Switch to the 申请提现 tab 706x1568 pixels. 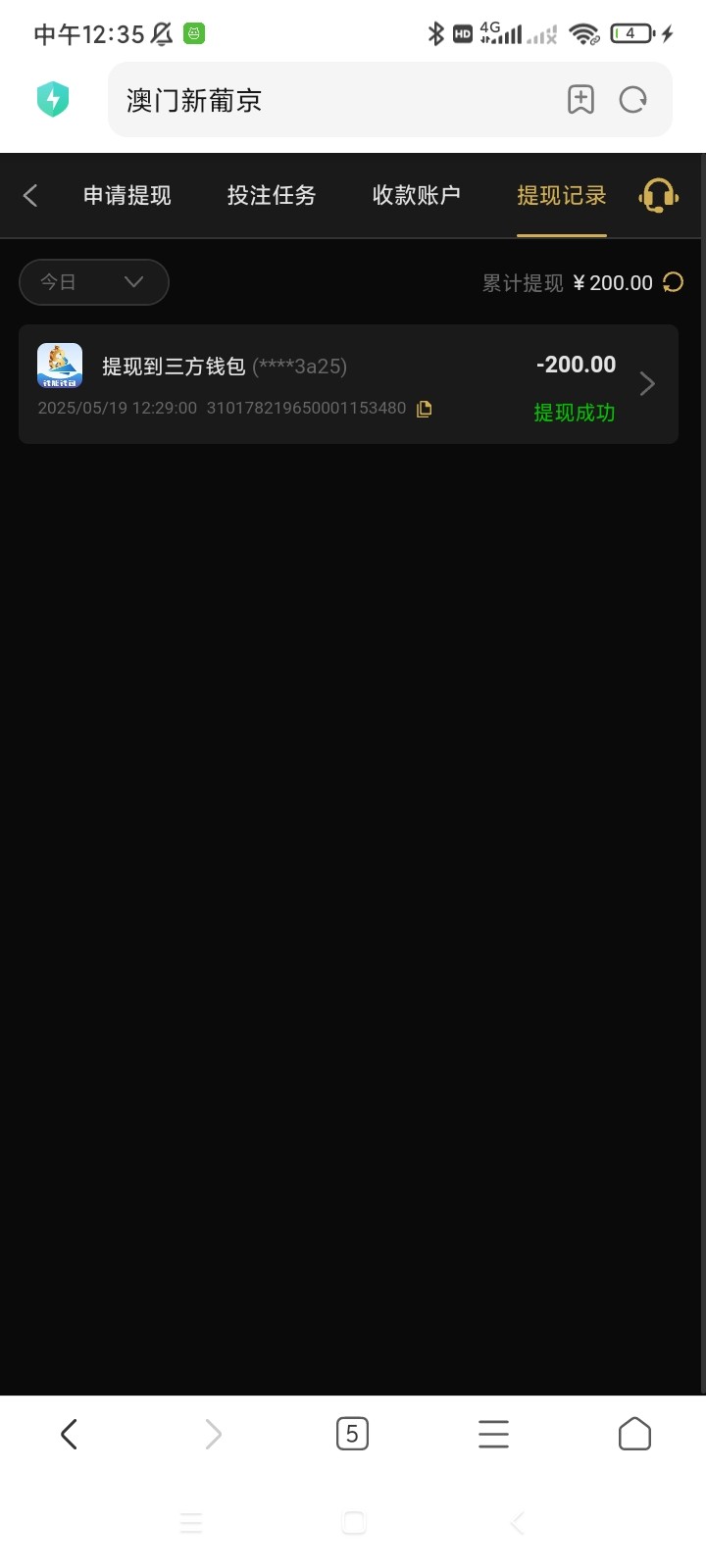[126, 195]
